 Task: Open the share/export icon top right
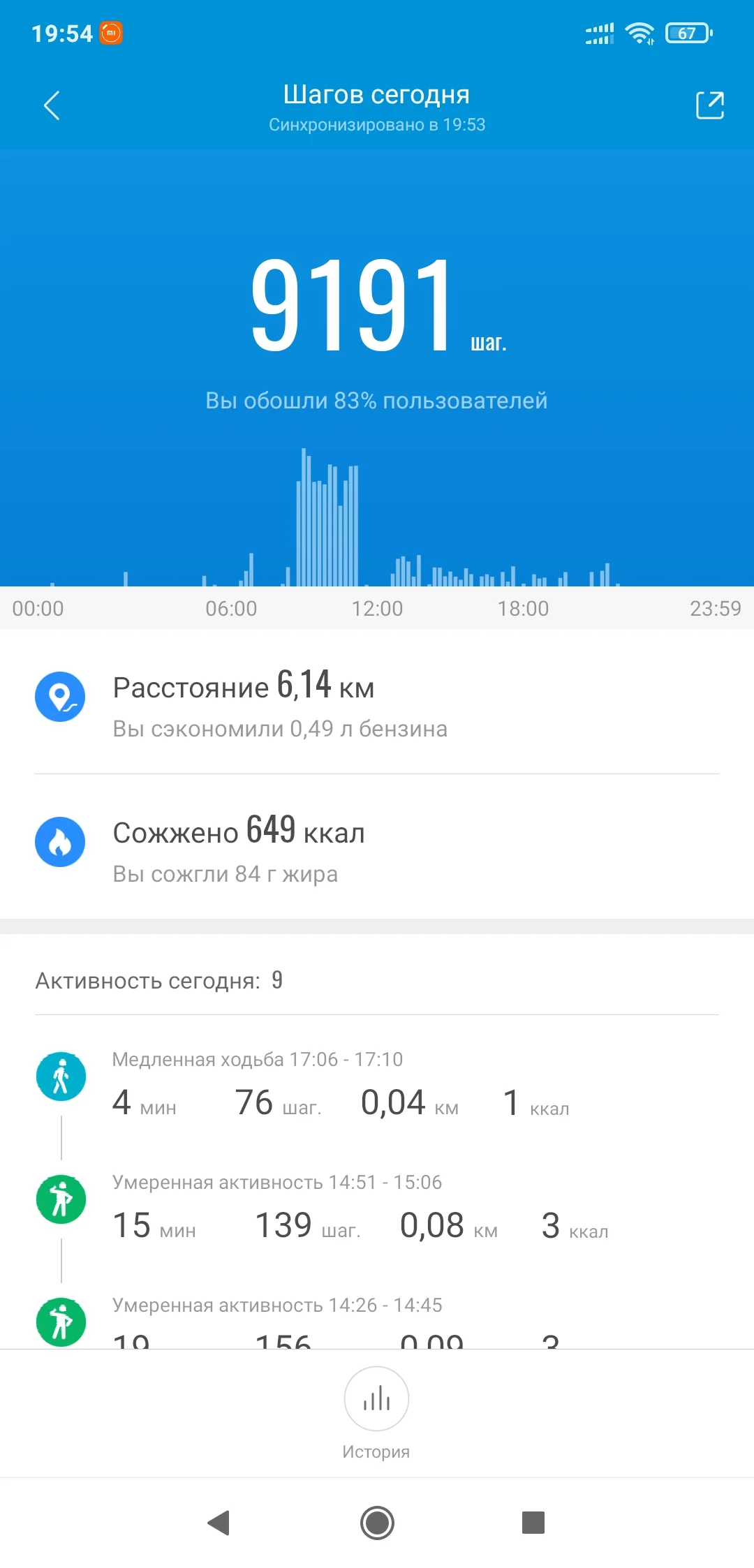pyautogui.click(x=709, y=105)
